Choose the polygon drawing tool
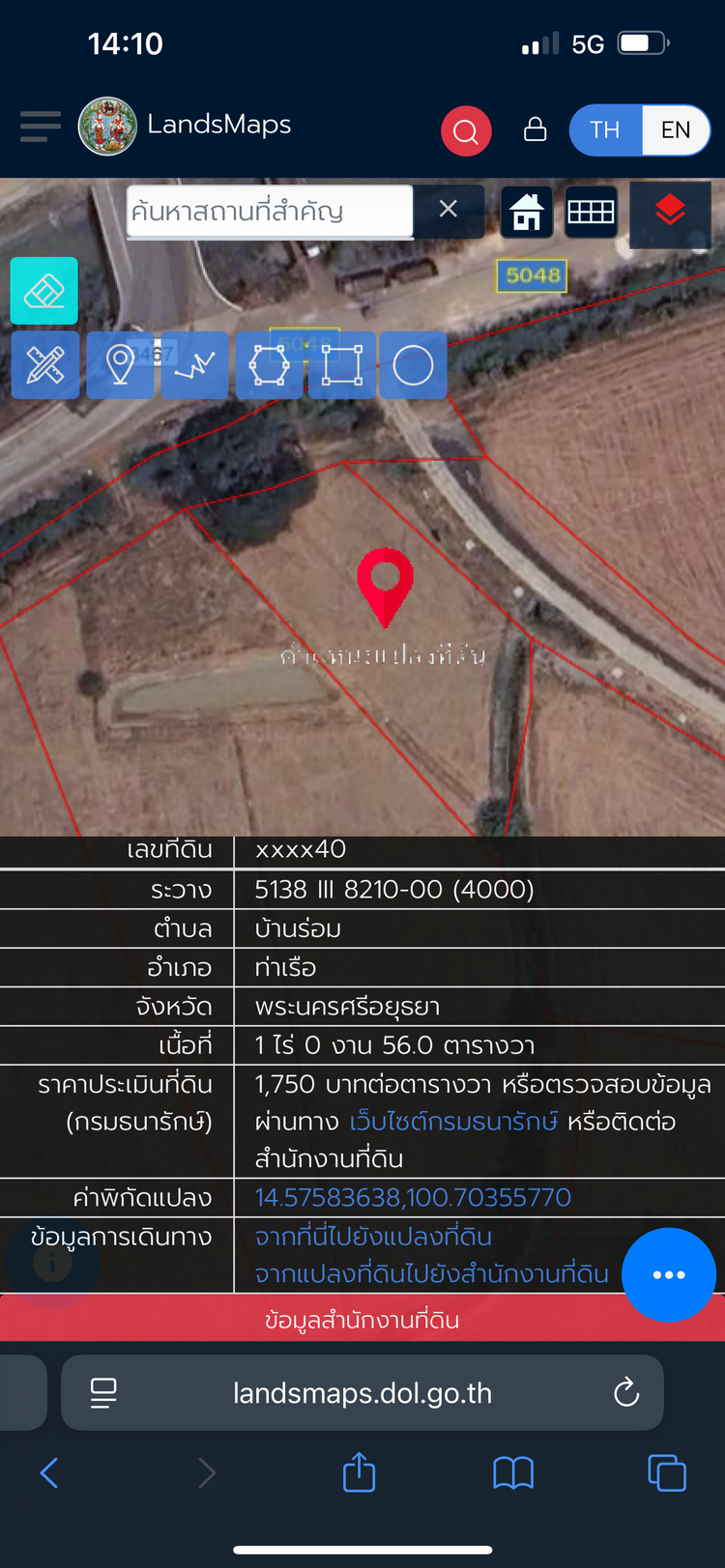725x1568 pixels. point(269,365)
